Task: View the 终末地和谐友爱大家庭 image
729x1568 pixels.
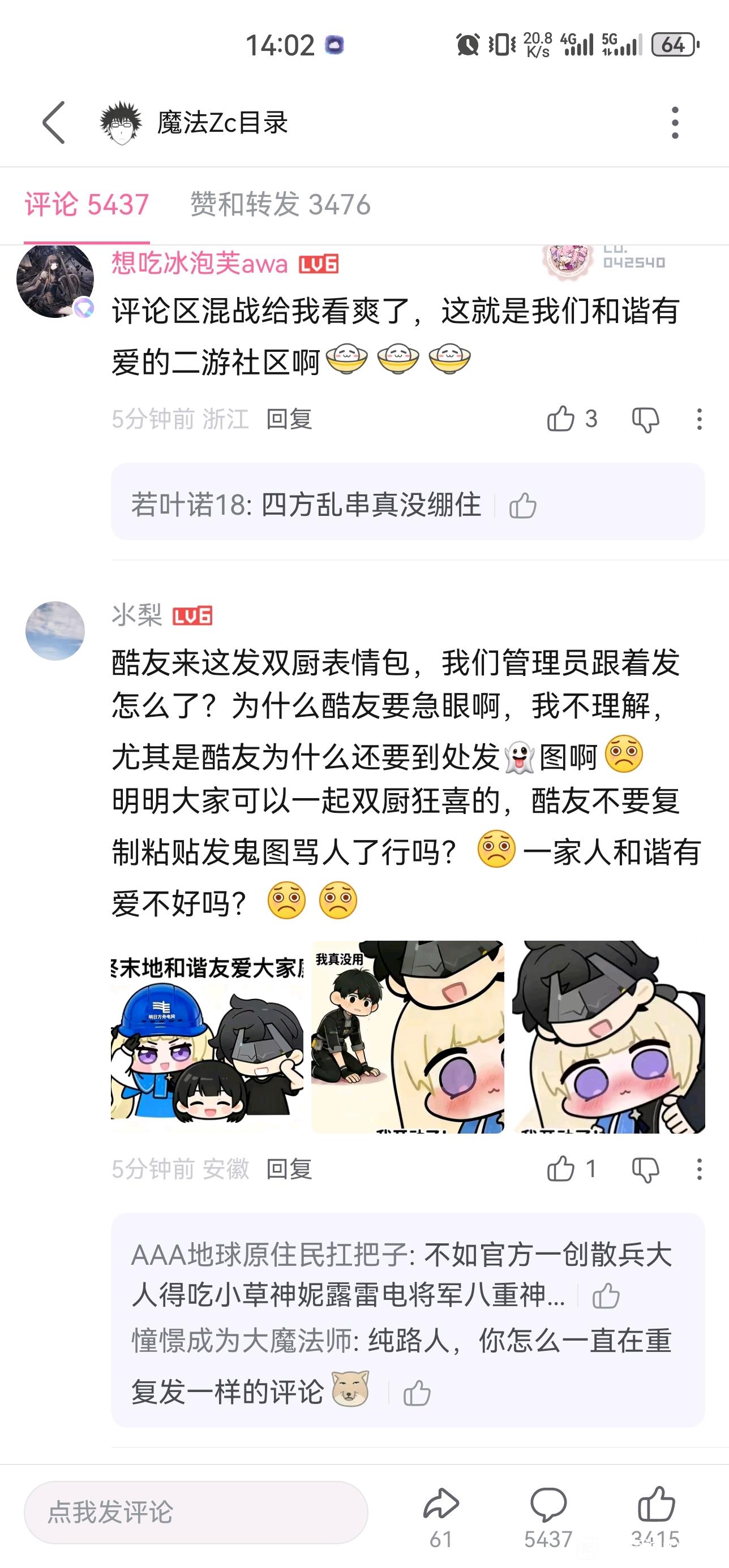Action: [x=207, y=1037]
